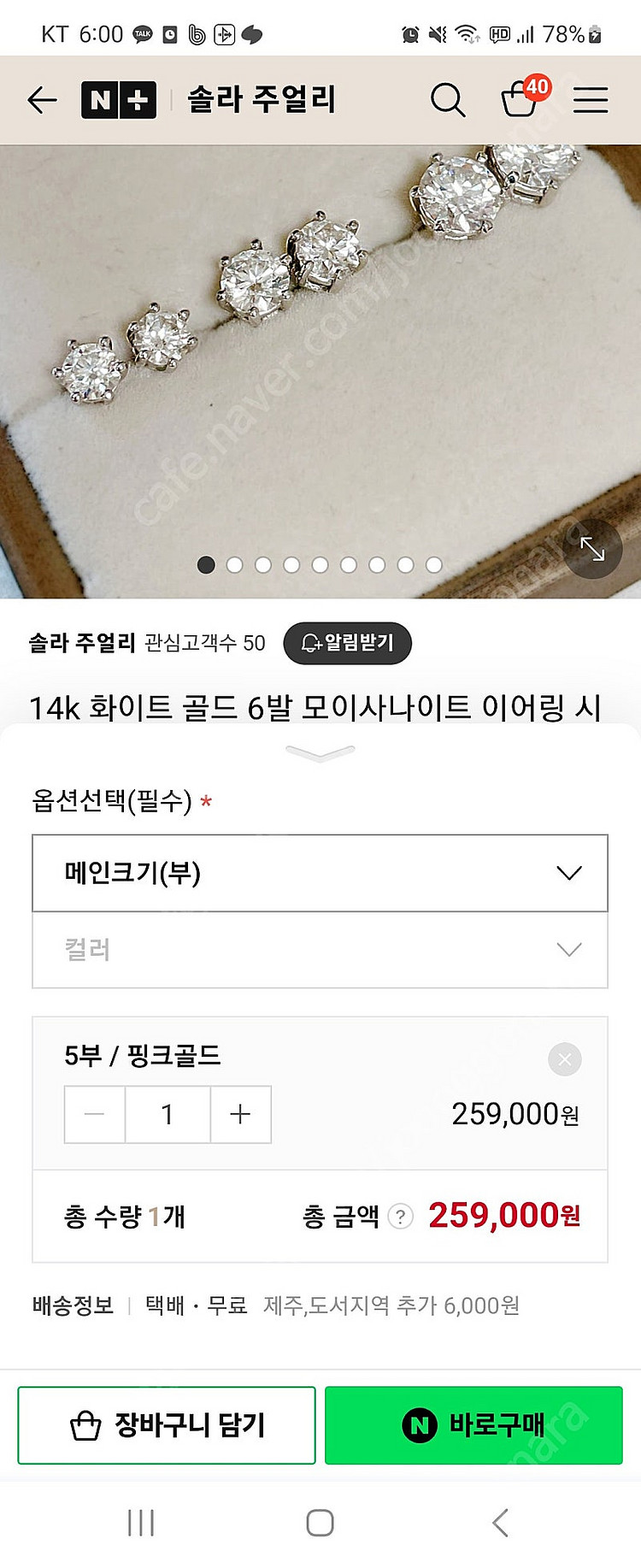
Task: Open the search magnifier
Action: tap(447, 100)
